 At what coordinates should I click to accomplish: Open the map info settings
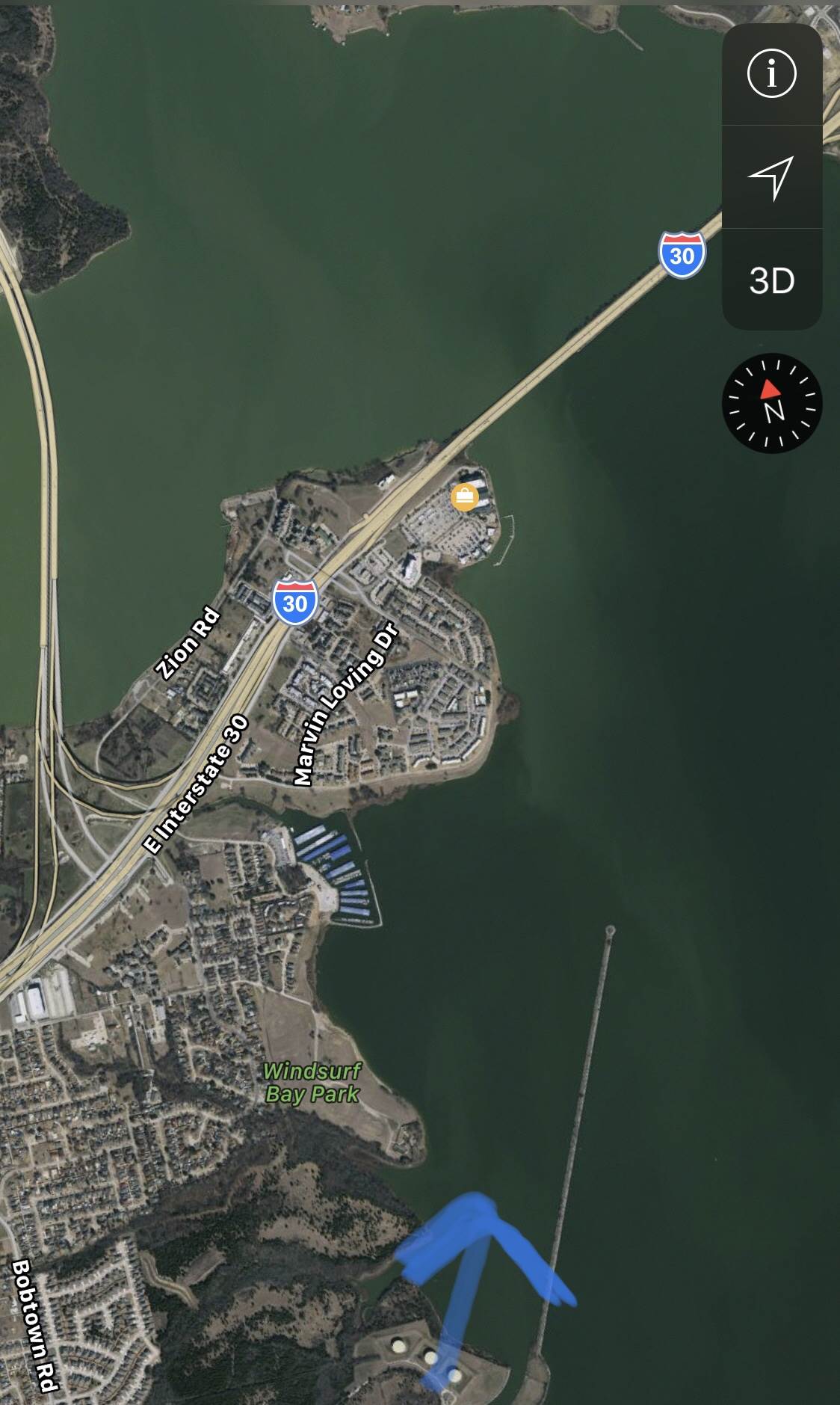tap(771, 73)
